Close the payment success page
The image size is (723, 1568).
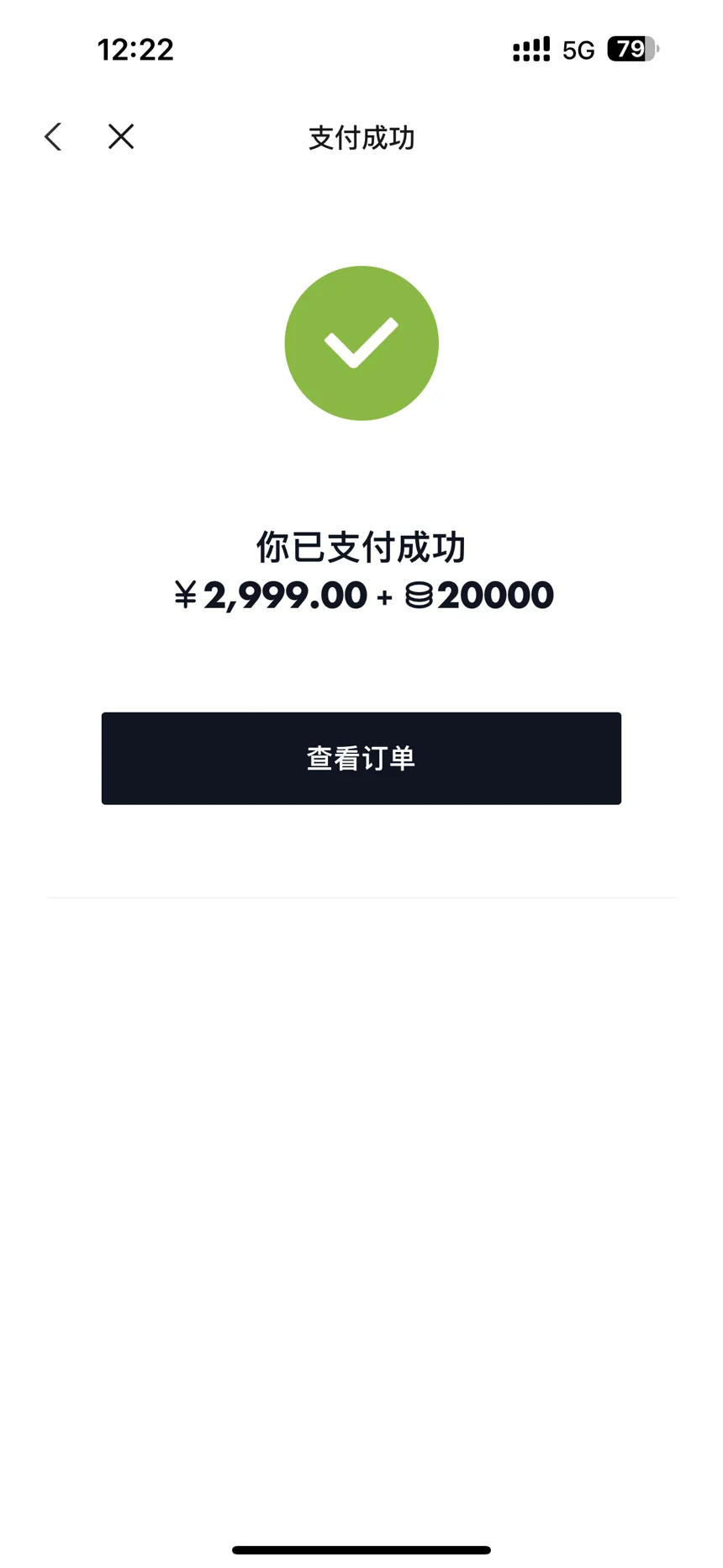coord(121,136)
